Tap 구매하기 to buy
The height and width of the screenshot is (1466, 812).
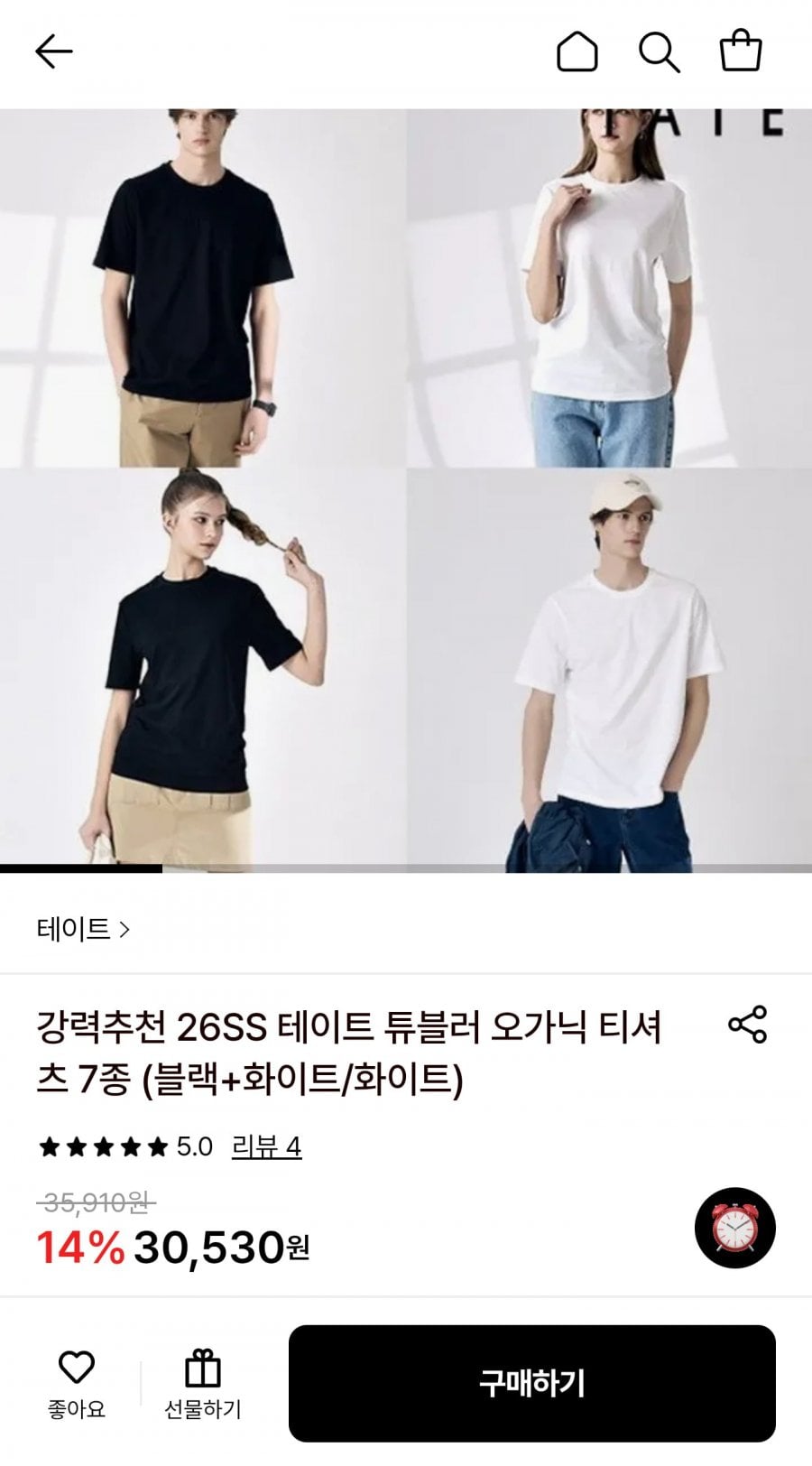(x=531, y=1383)
